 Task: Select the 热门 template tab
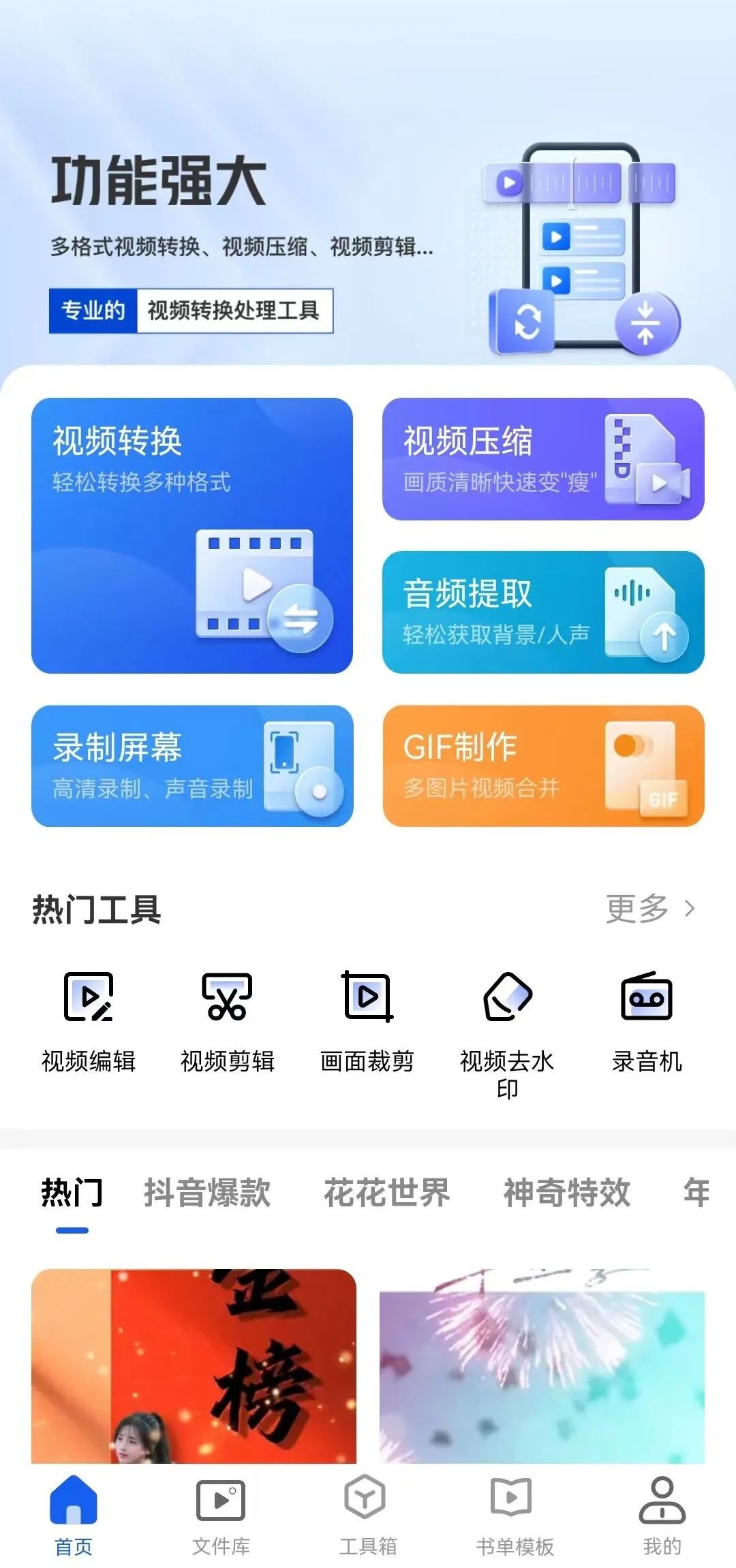coord(72,1193)
